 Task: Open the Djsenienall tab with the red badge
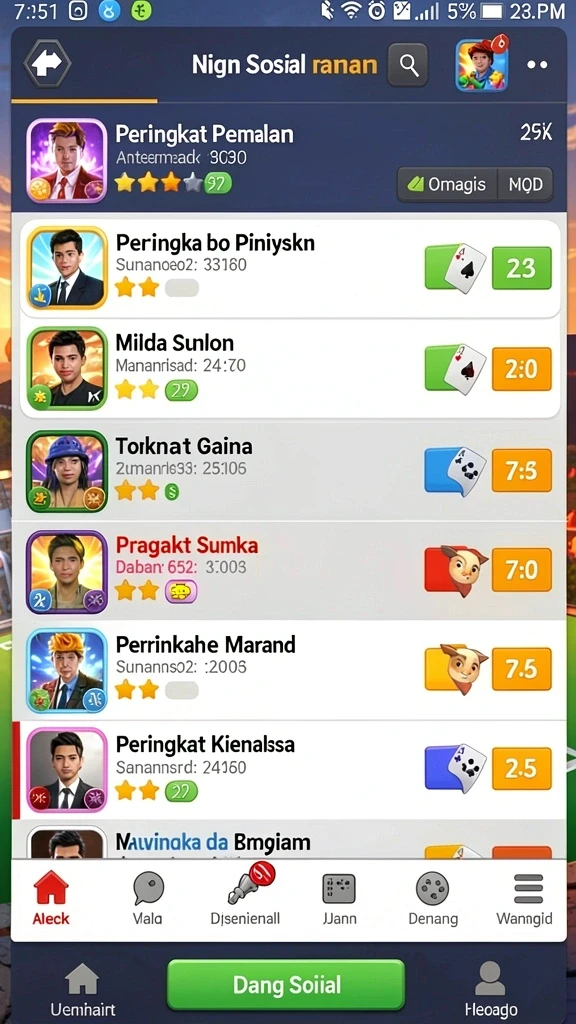pos(246,899)
